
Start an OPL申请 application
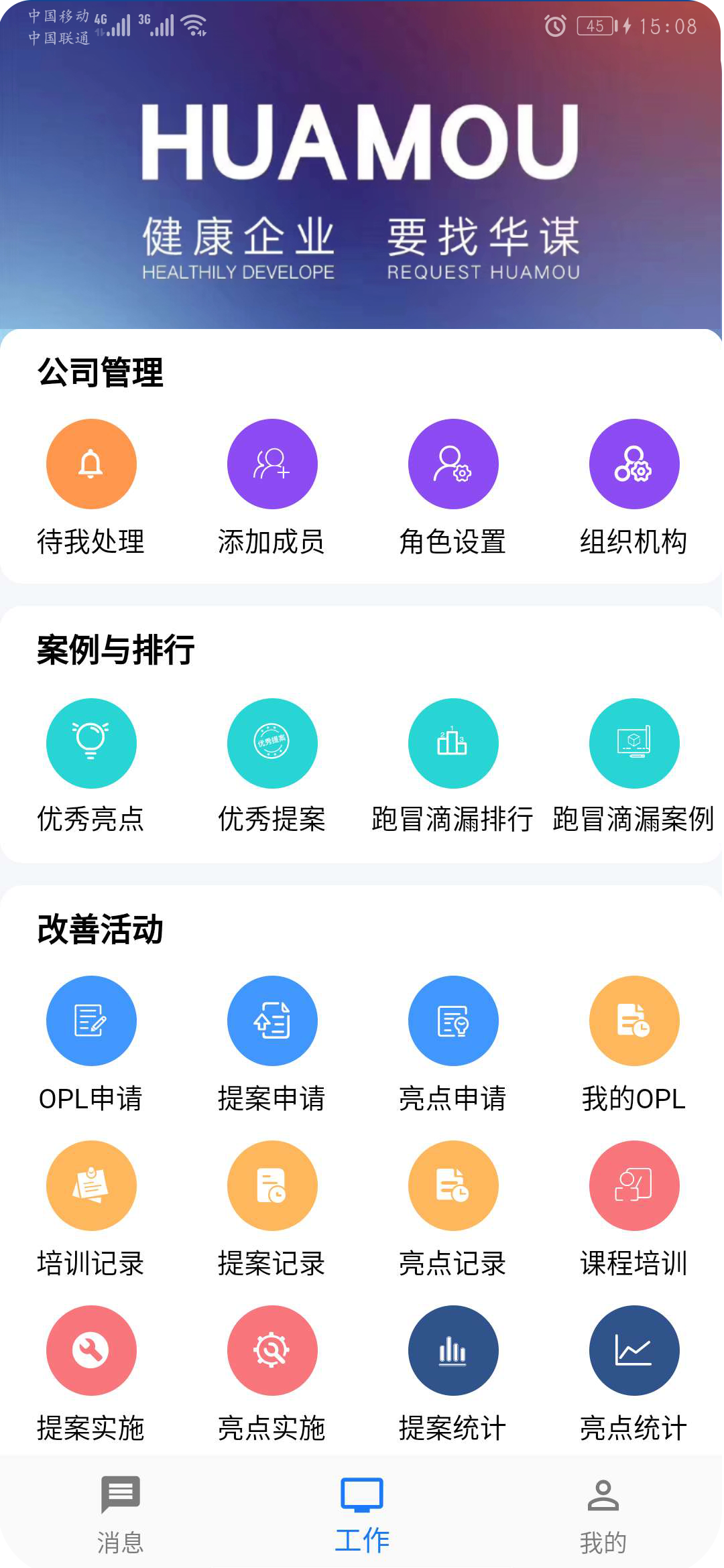(x=91, y=1021)
